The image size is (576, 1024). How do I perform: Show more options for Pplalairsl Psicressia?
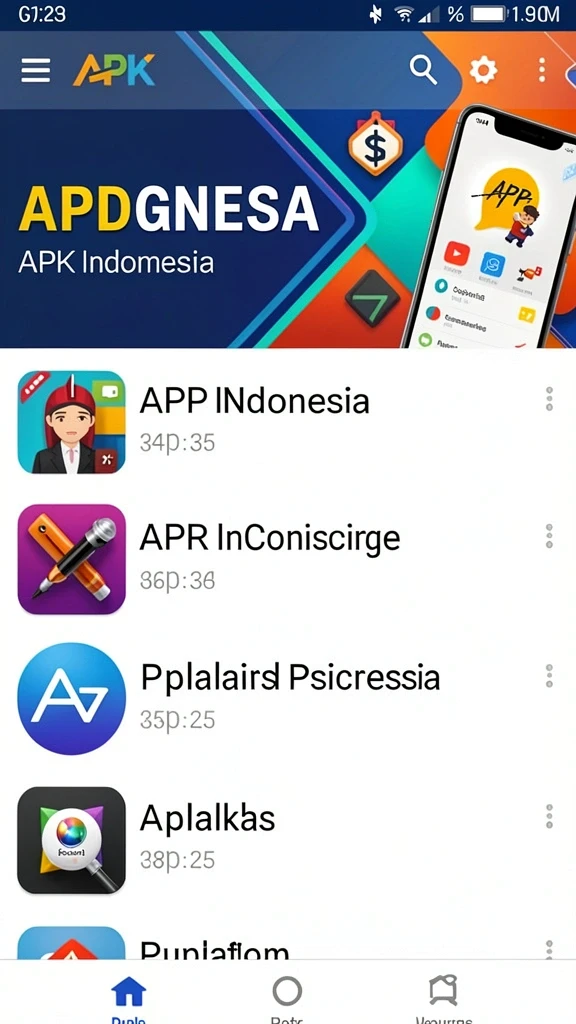549,676
